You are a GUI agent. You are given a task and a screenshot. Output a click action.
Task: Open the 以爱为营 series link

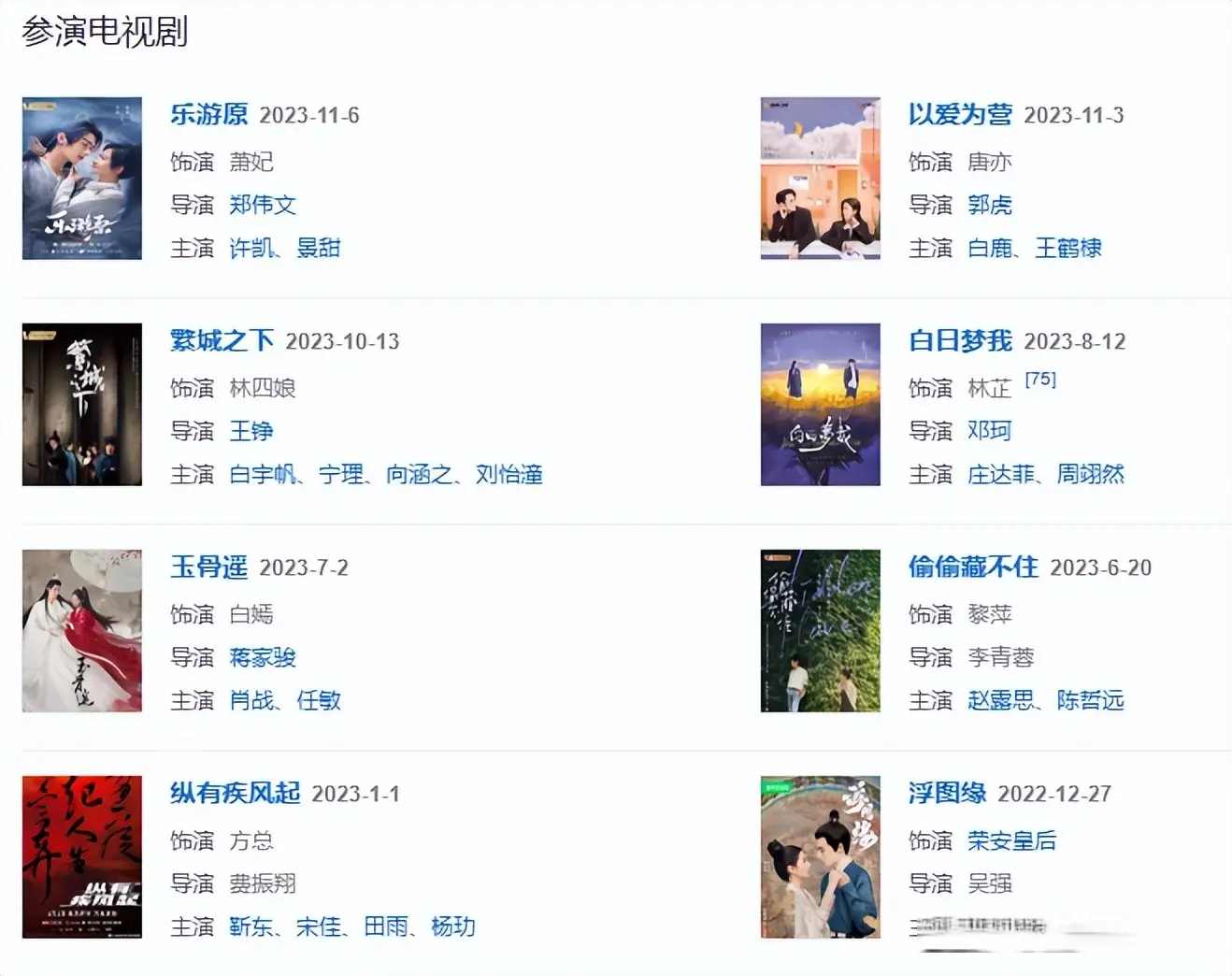[x=960, y=114]
